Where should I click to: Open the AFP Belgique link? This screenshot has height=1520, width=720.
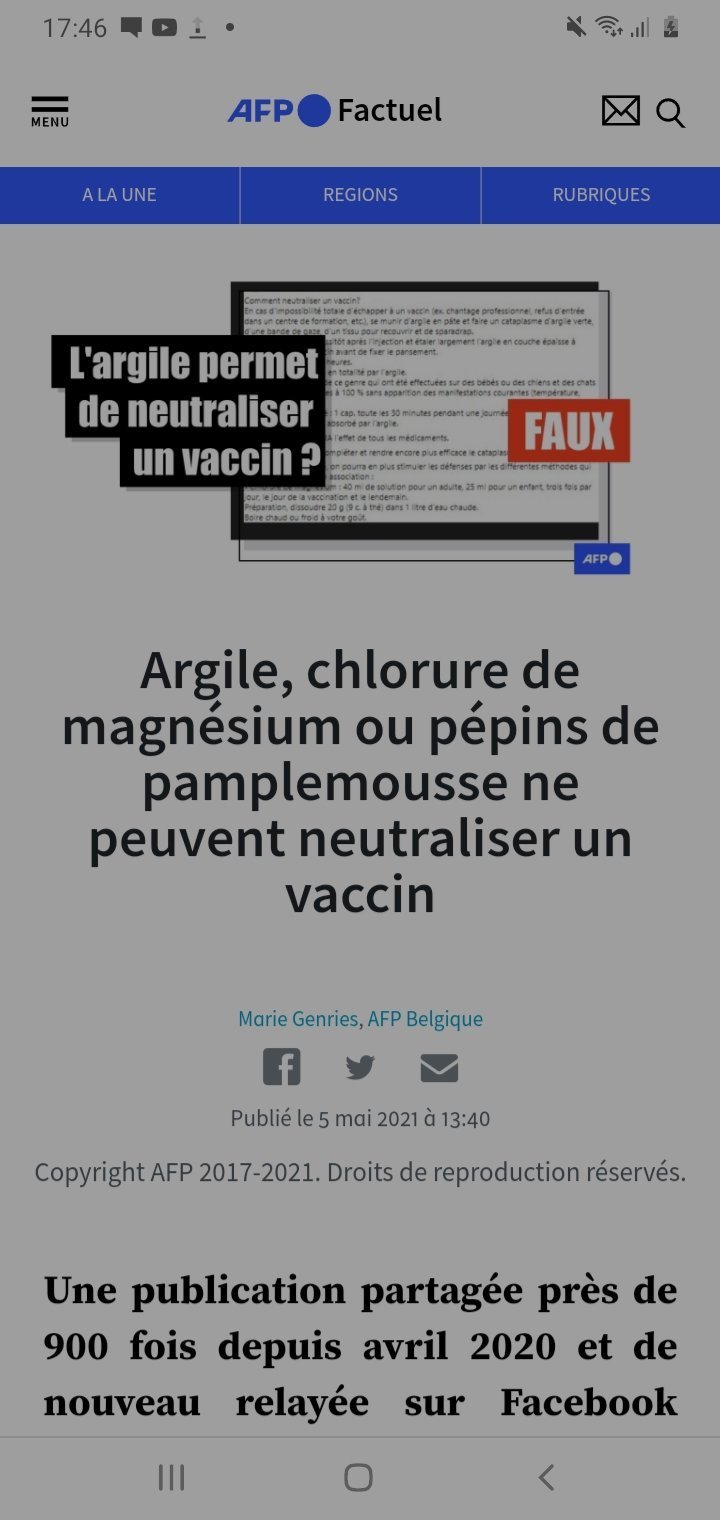coord(425,1019)
